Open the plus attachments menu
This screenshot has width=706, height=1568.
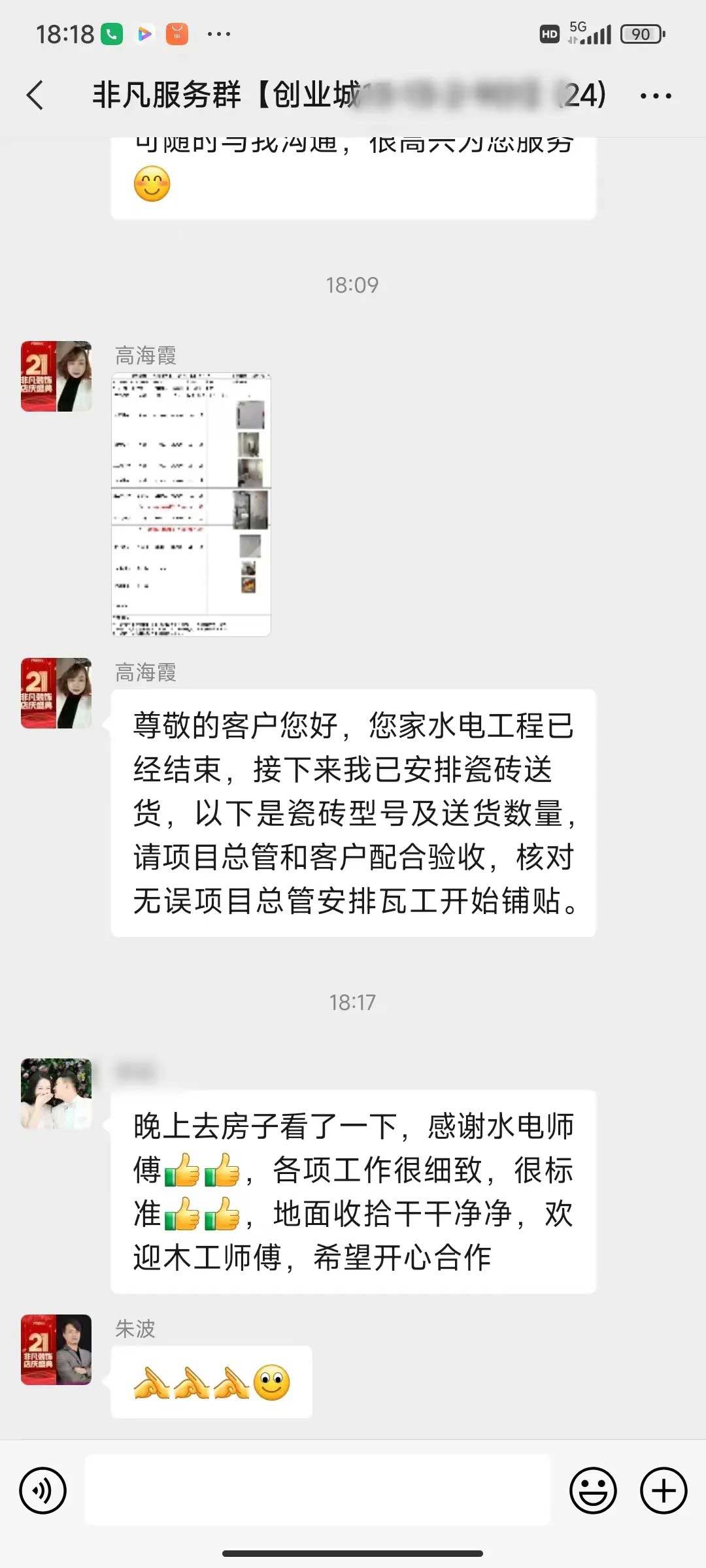point(663,1490)
